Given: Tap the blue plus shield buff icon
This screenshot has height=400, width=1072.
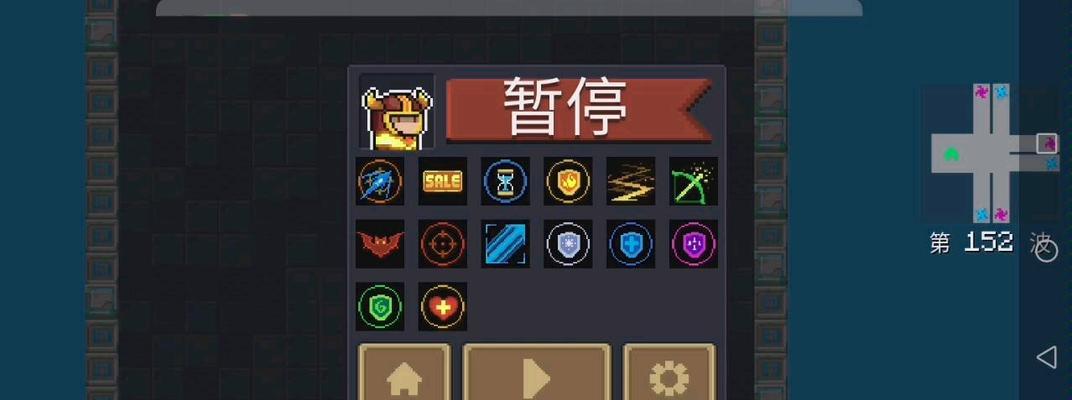Looking at the screenshot, I should 631,244.
